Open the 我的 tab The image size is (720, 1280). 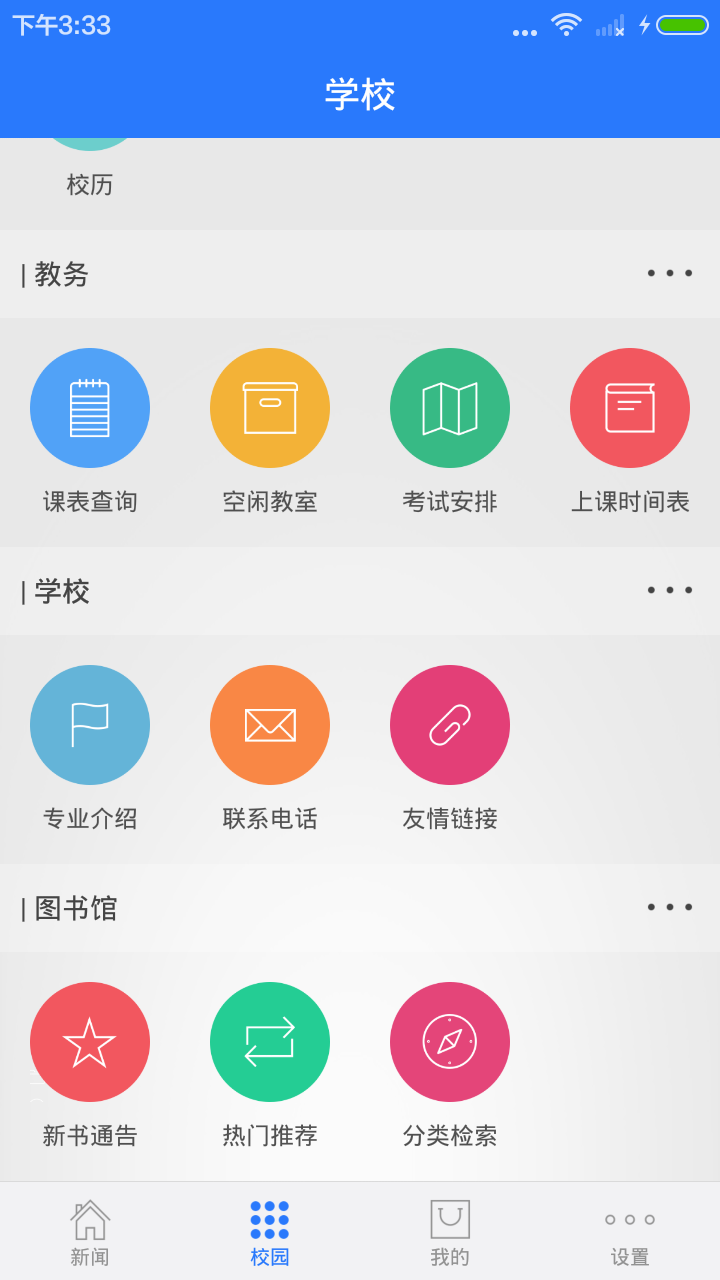click(x=450, y=1230)
